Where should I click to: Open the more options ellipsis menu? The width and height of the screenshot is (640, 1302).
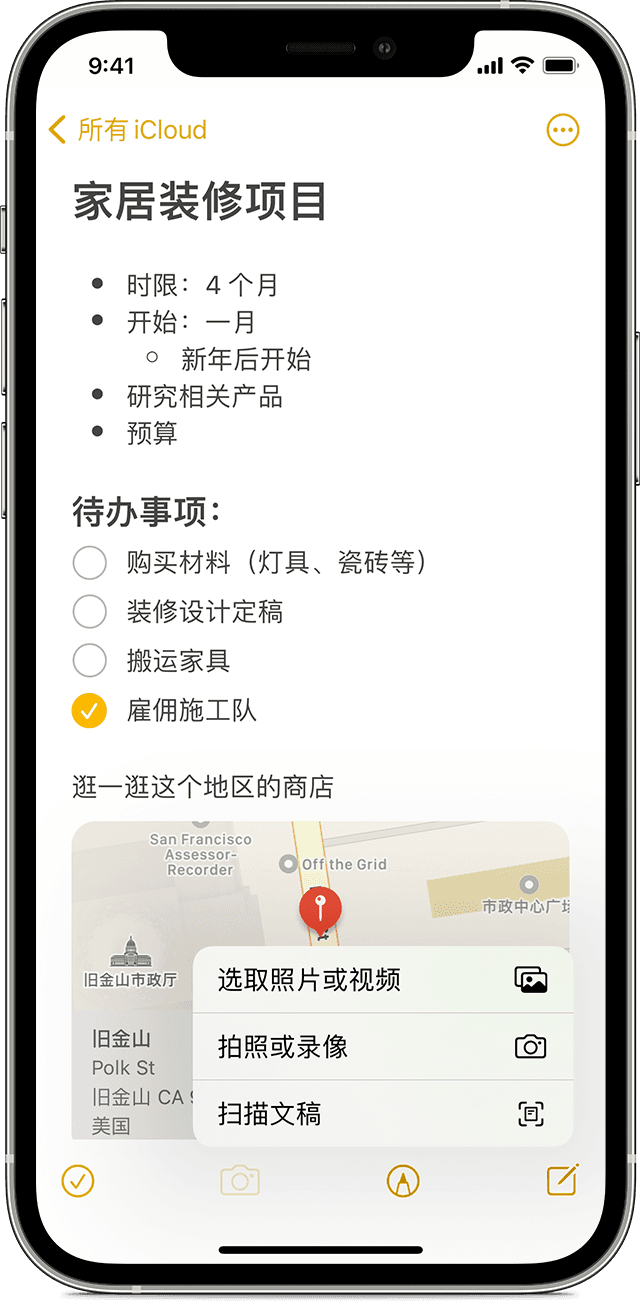tap(563, 130)
